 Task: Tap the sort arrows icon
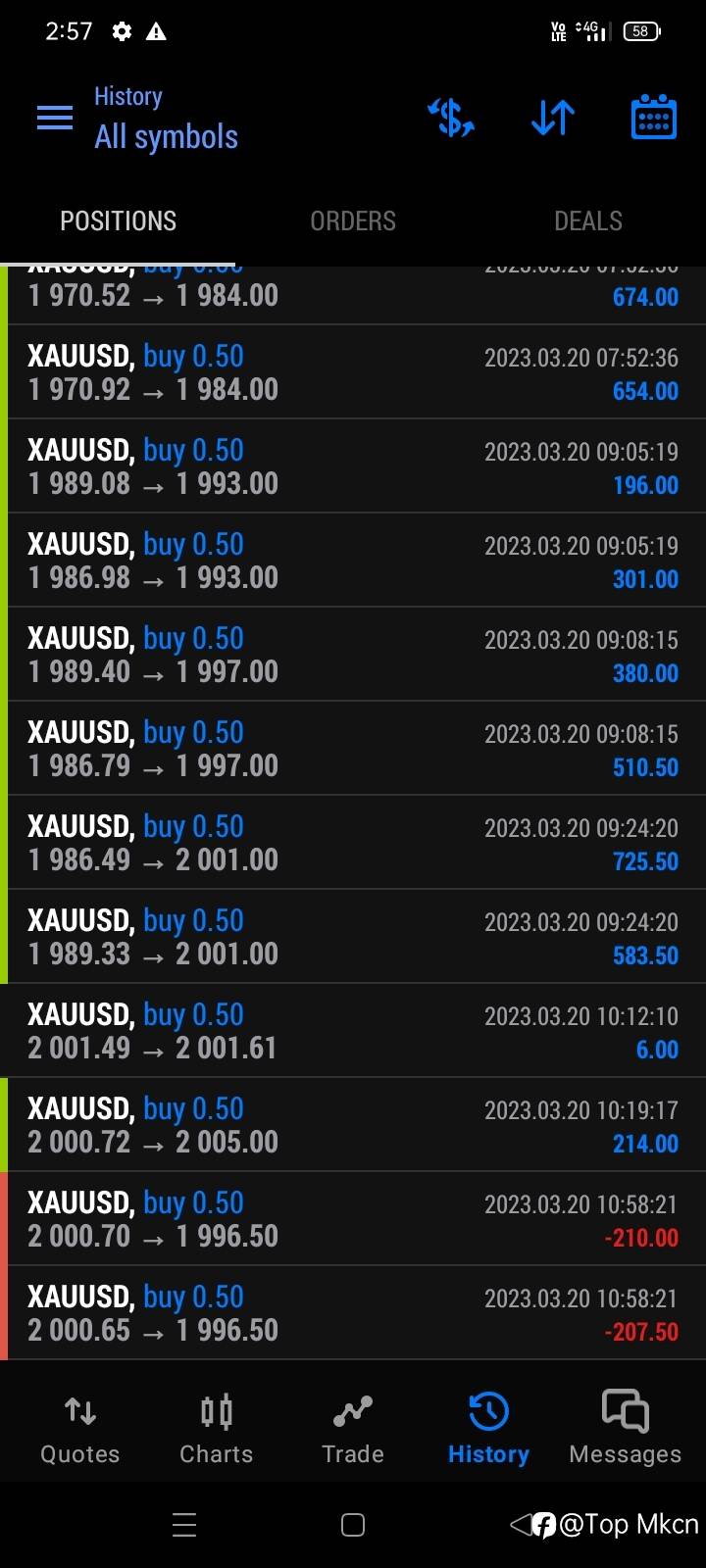pyautogui.click(x=553, y=118)
